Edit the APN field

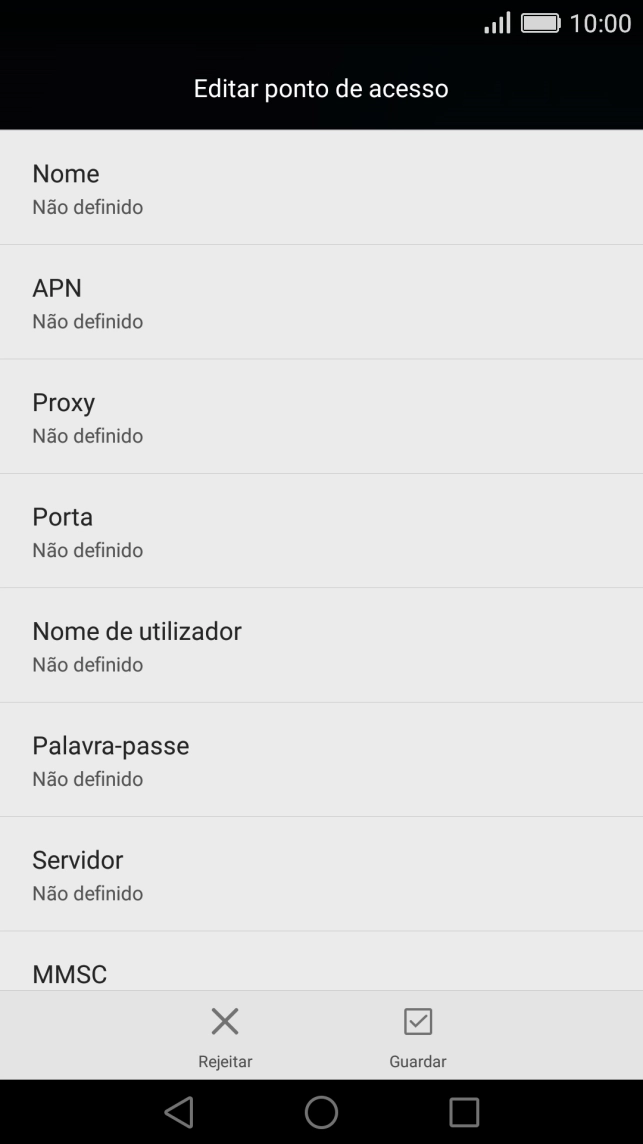(320, 302)
